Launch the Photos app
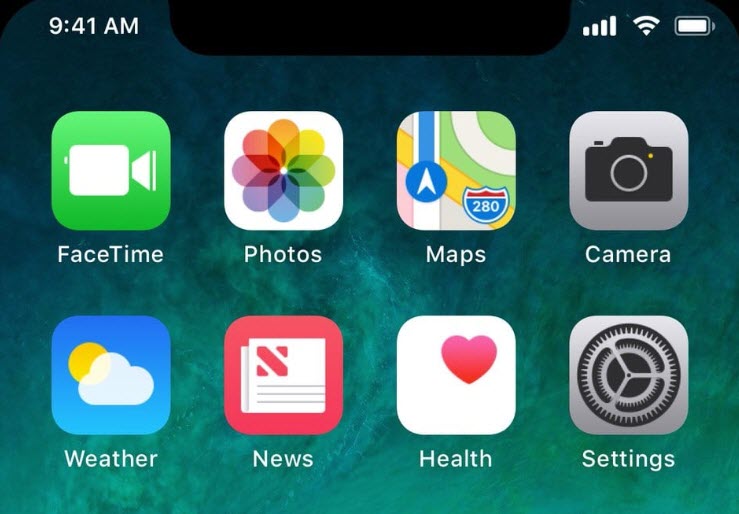The height and width of the screenshot is (514, 739). click(283, 170)
